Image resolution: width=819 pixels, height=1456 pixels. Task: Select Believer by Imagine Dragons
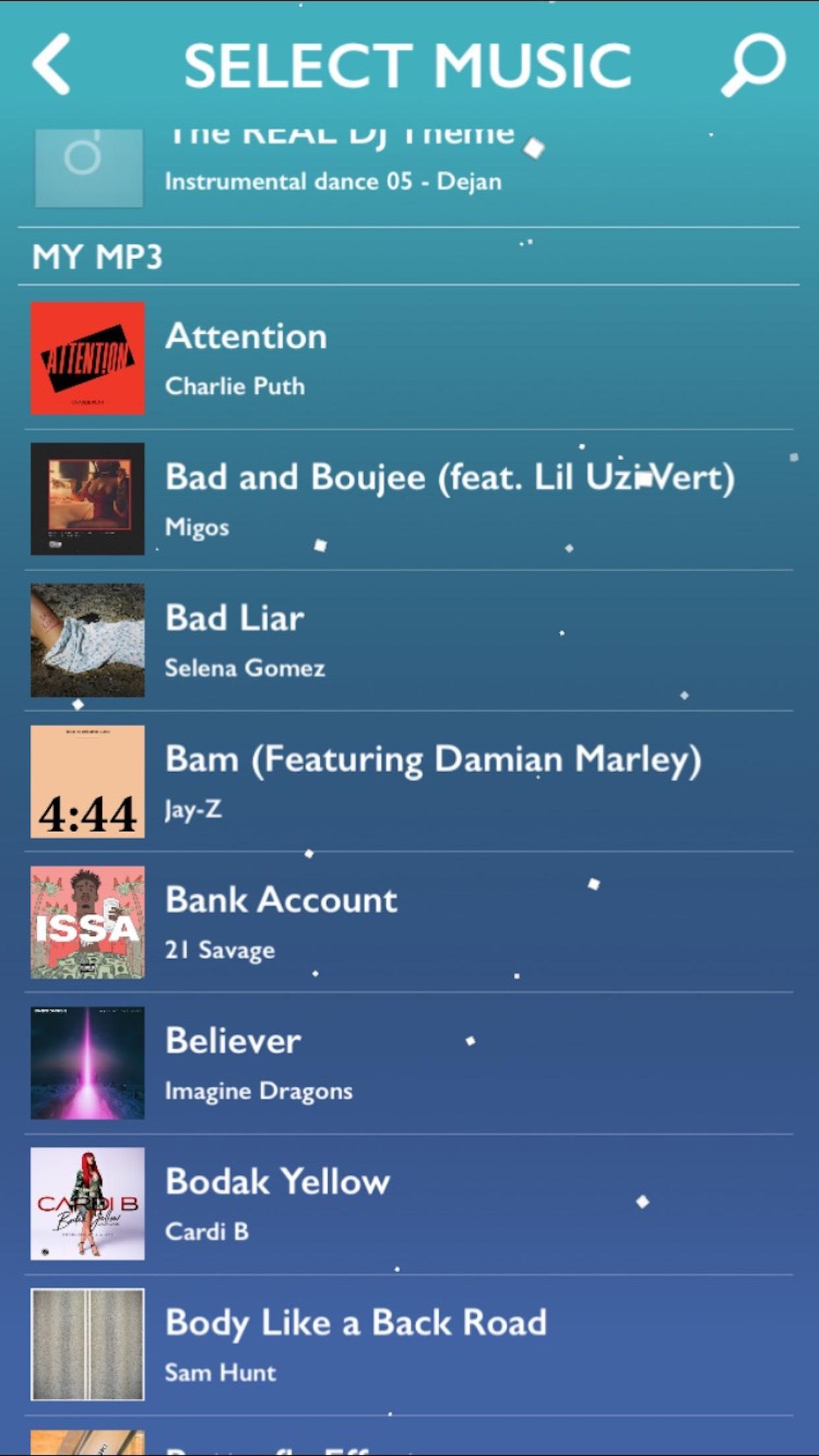pyautogui.click(x=409, y=1063)
